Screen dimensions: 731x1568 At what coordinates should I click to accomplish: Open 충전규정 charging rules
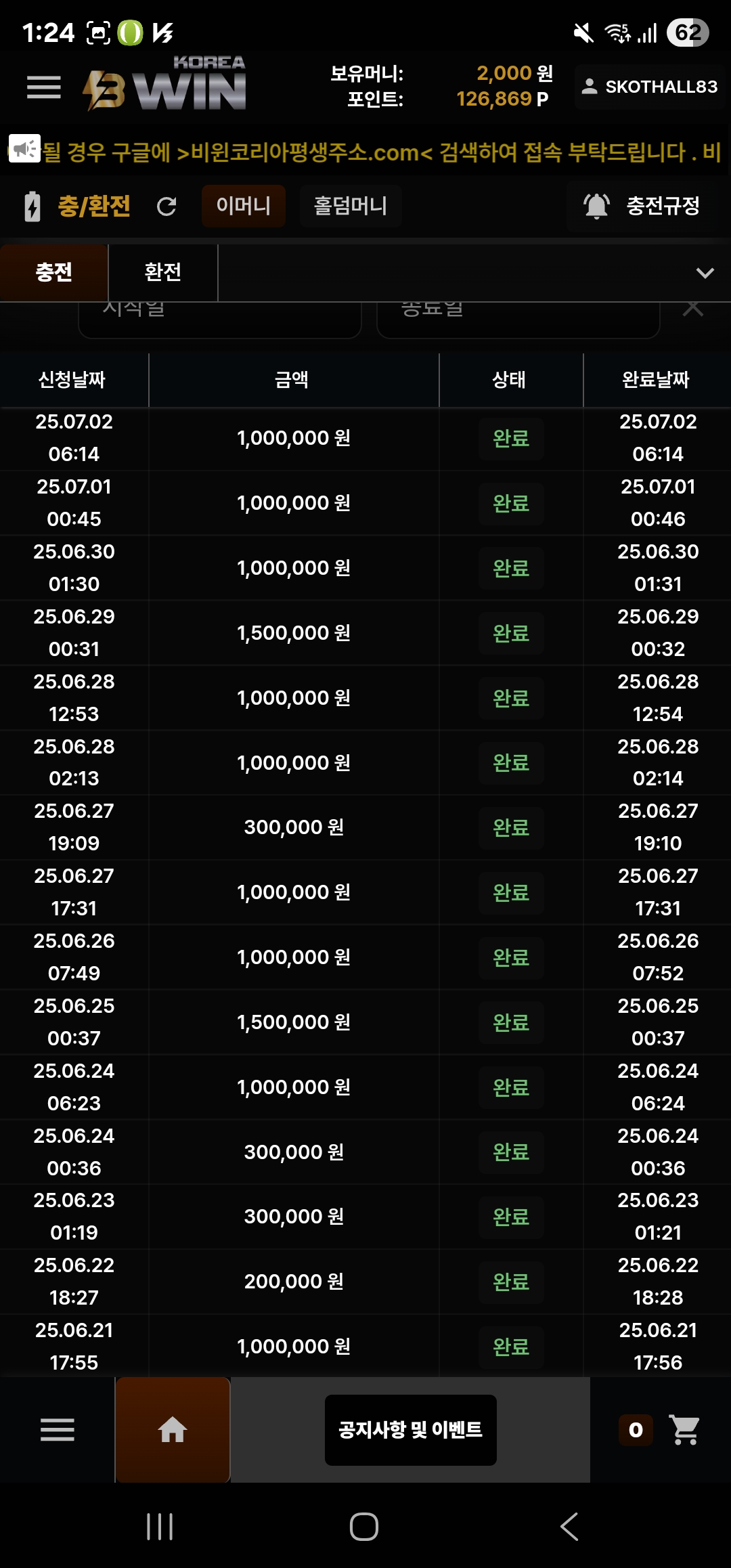point(642,206)
